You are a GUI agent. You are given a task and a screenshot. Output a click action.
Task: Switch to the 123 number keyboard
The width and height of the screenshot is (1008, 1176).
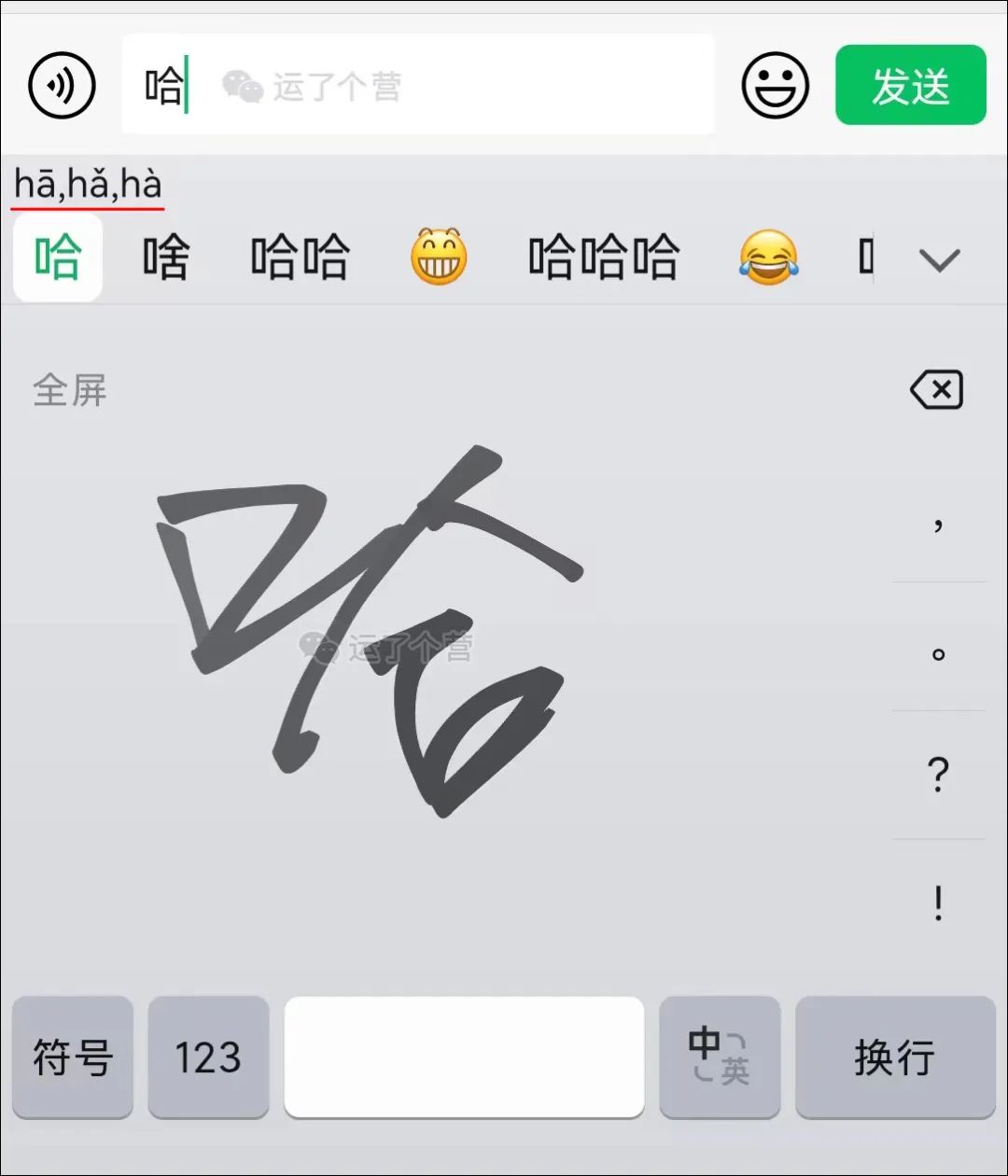coord(209,1057)
